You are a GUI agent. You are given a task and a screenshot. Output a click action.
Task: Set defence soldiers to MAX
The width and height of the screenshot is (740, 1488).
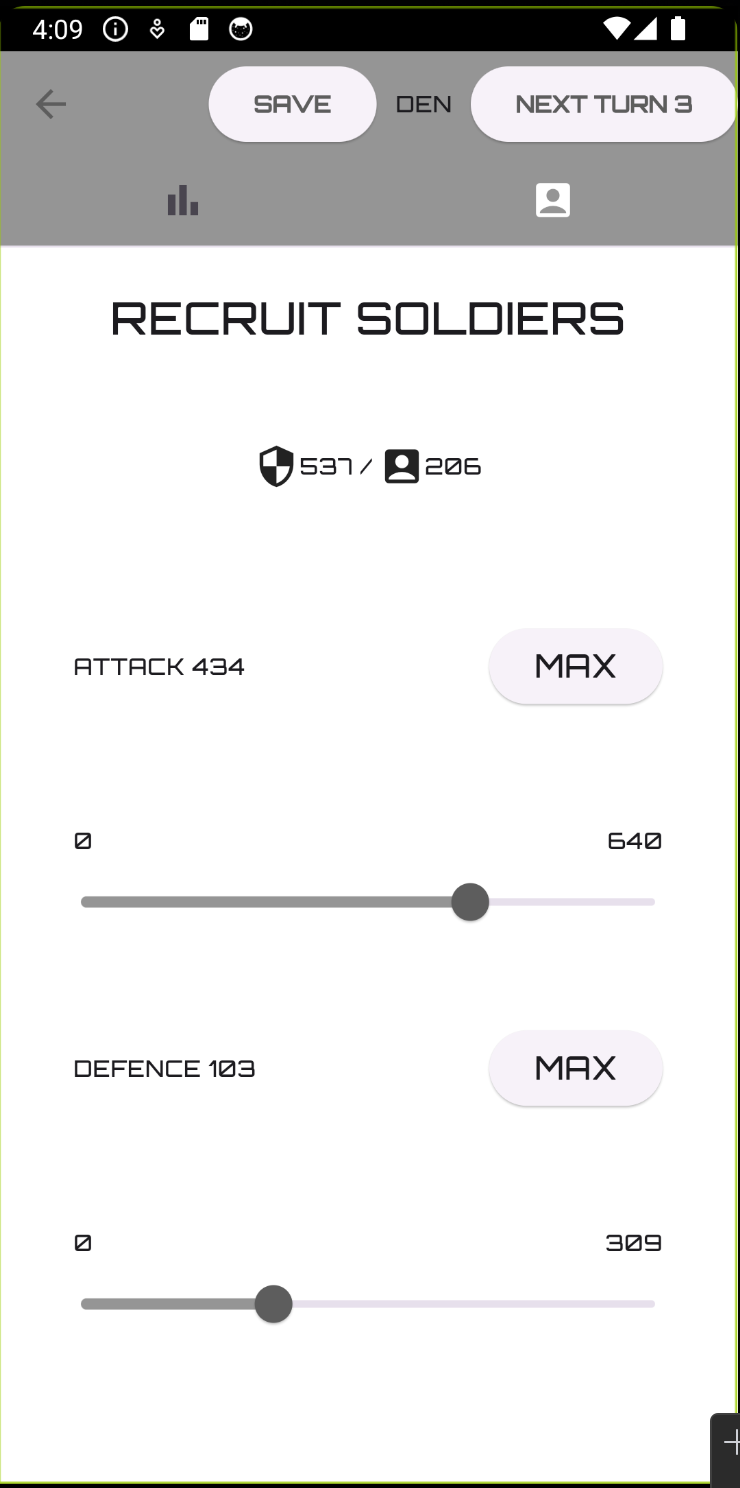click(x=575, y=1068)
